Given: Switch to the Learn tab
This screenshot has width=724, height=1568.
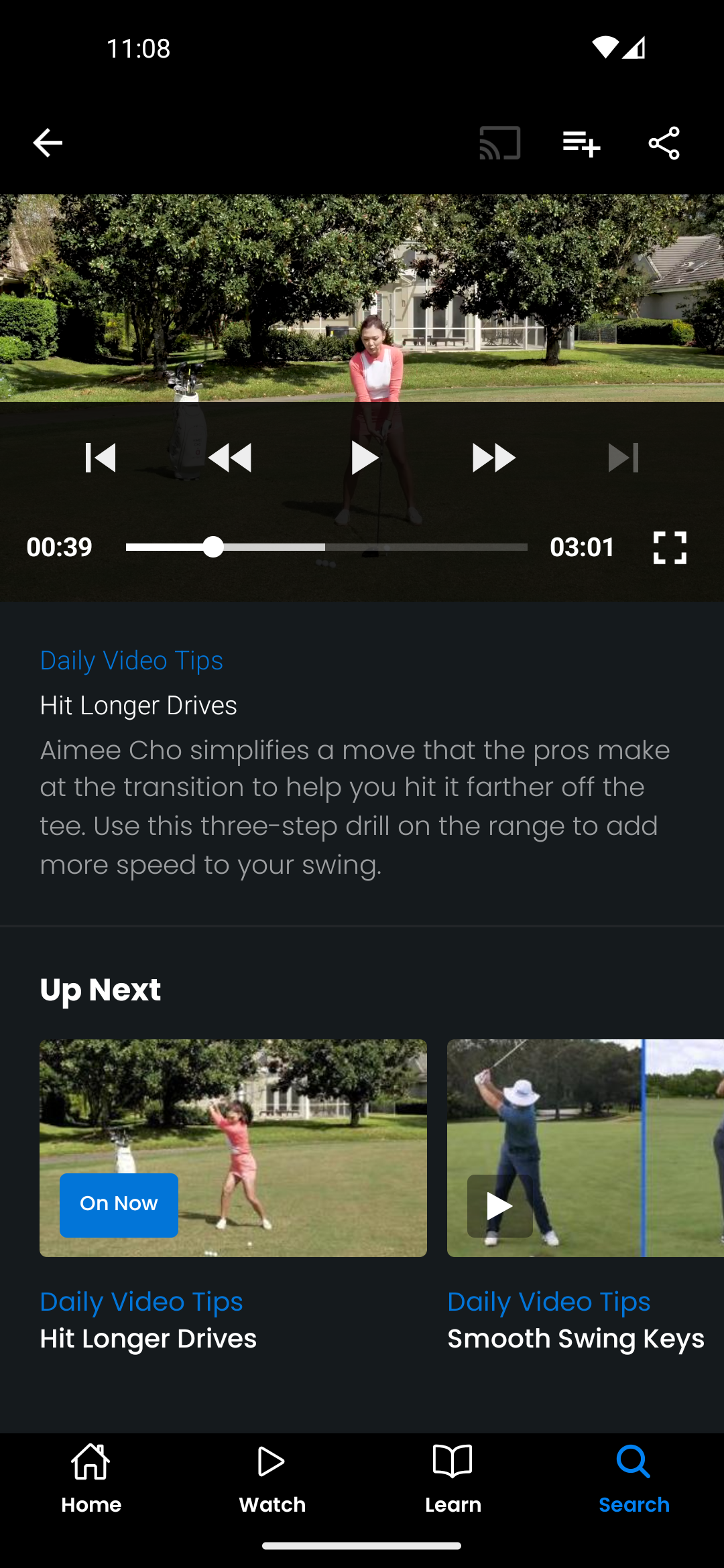Looking at the screenshot, I should click(453, 1479).
